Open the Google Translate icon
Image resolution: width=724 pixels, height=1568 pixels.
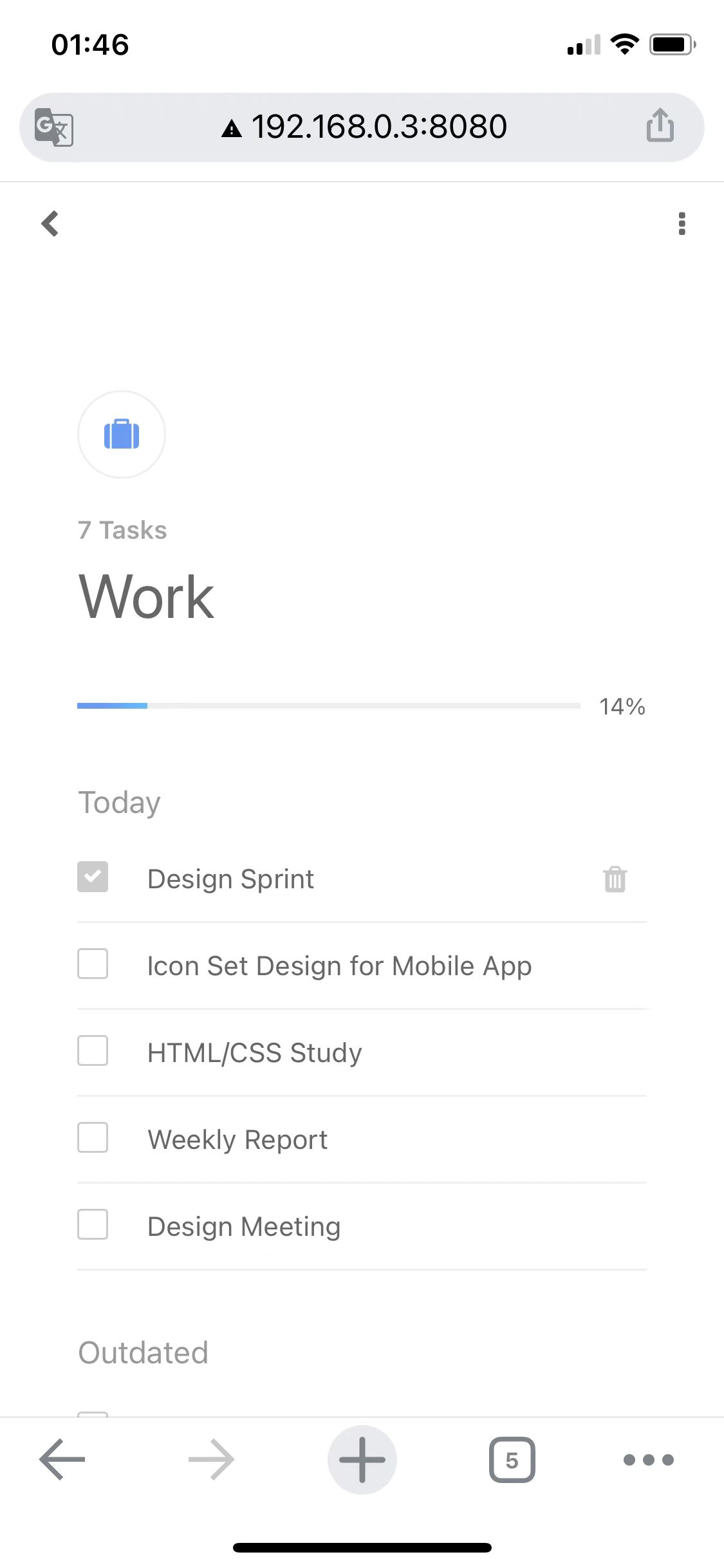tap(54, 127)
